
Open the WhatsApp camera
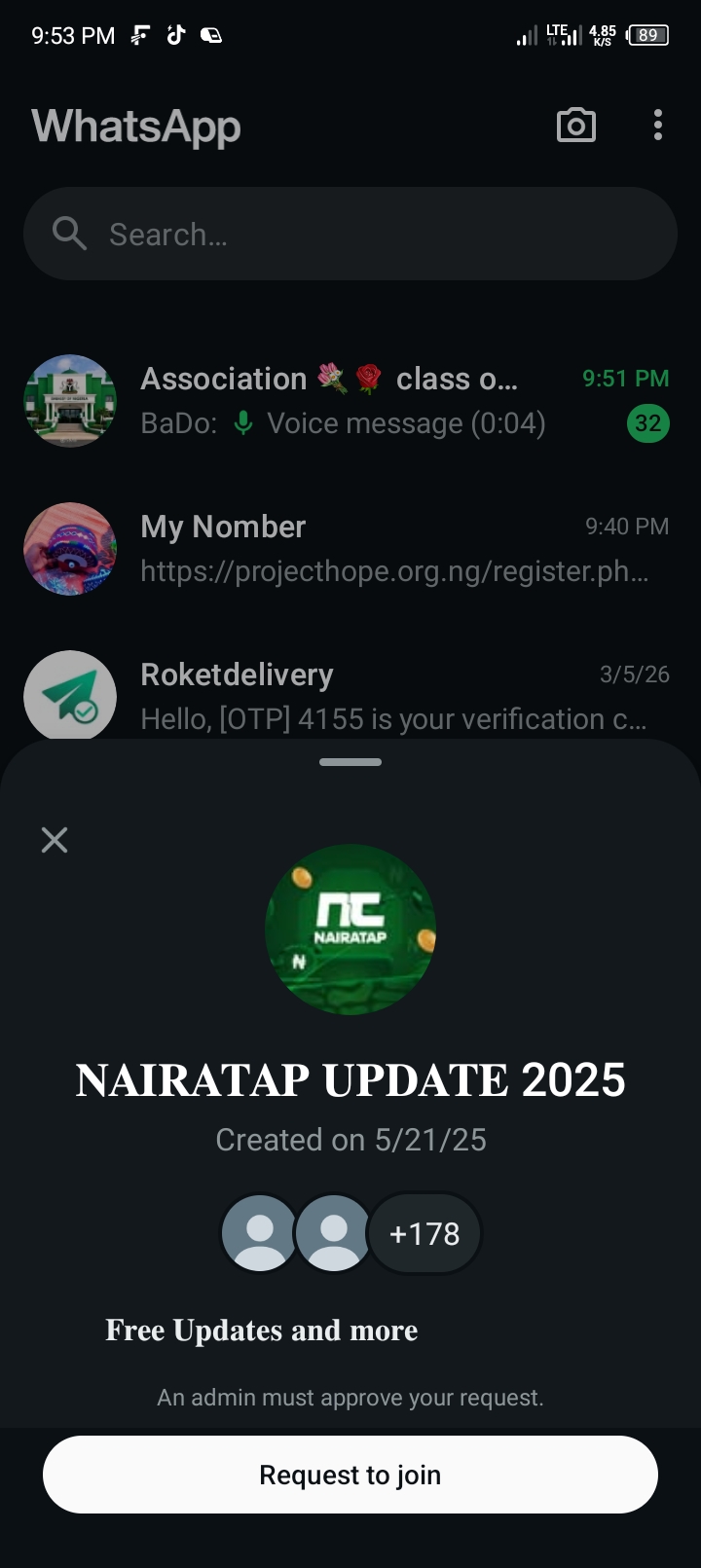[575, 126]
